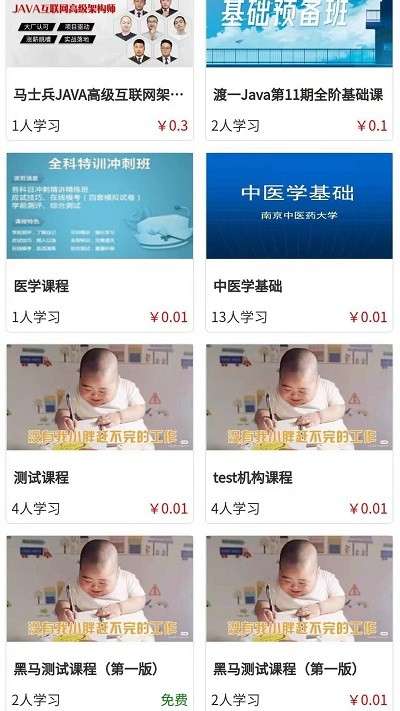
Task: Open the free 黑马测试课程（第一版） course
Action: coord(100,623)
